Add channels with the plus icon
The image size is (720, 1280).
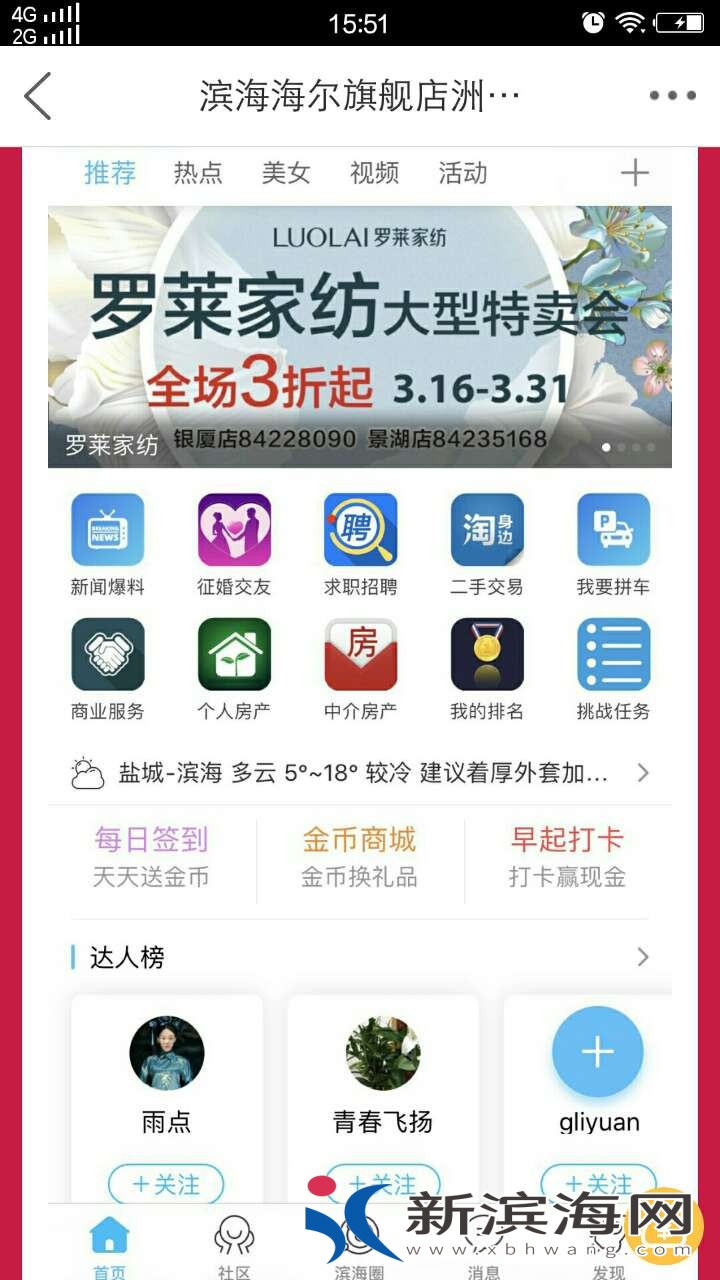[x=634, y=173]
